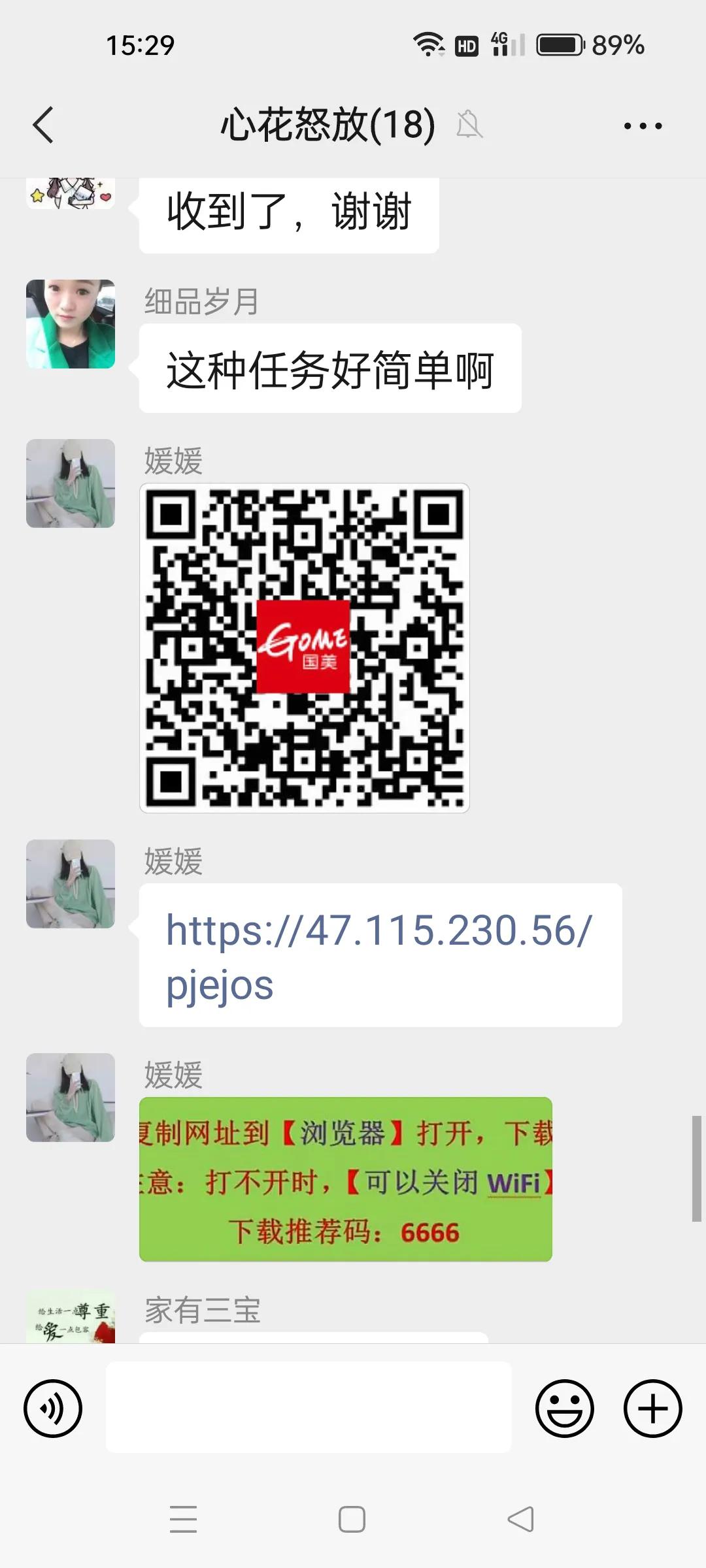This screenshot has width=706, height=1568.
Task: Open the attachment plus menu
Action: point(652,1408)
